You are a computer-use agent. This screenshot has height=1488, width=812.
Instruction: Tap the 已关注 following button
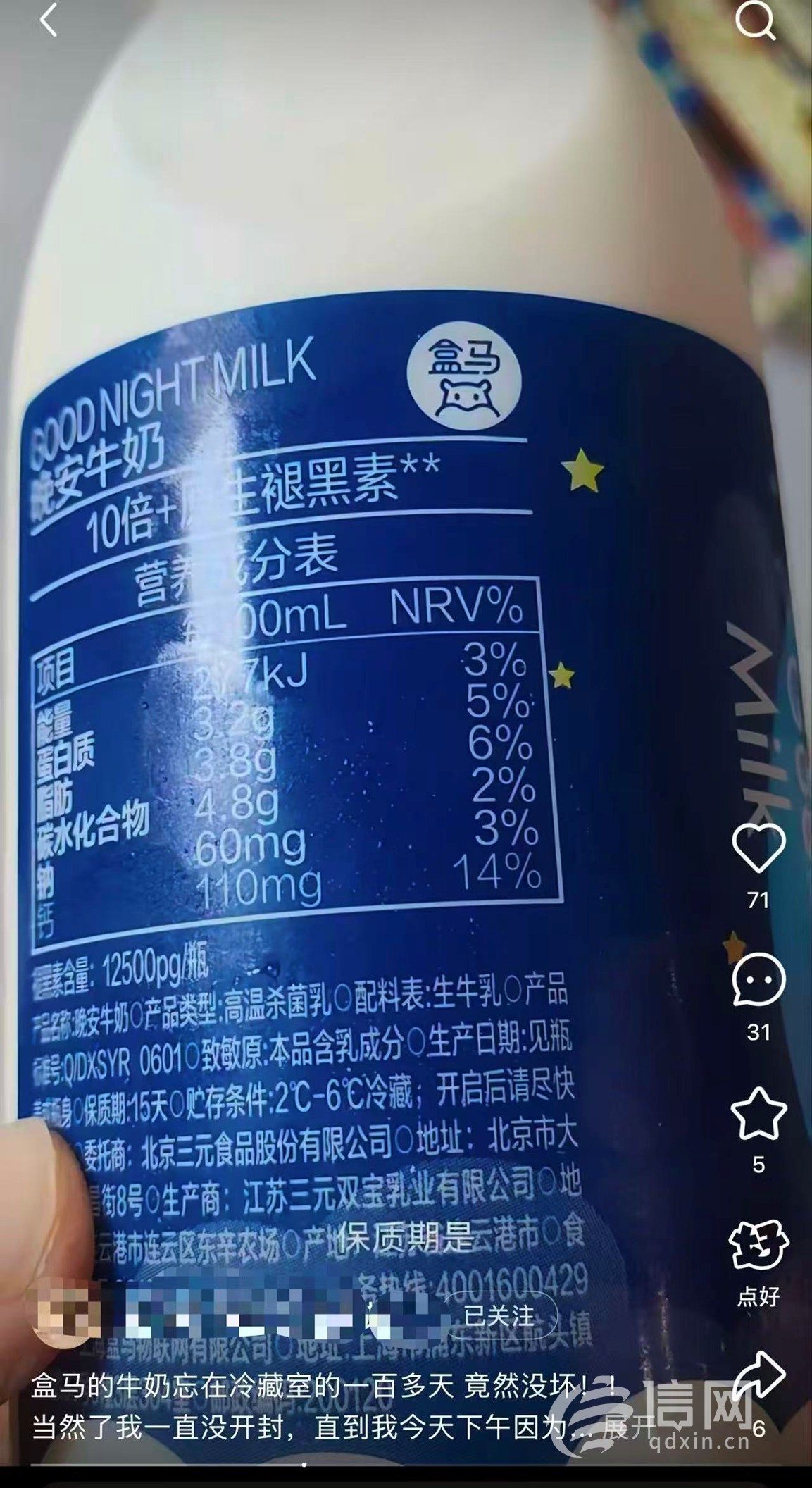point(499,1315)
